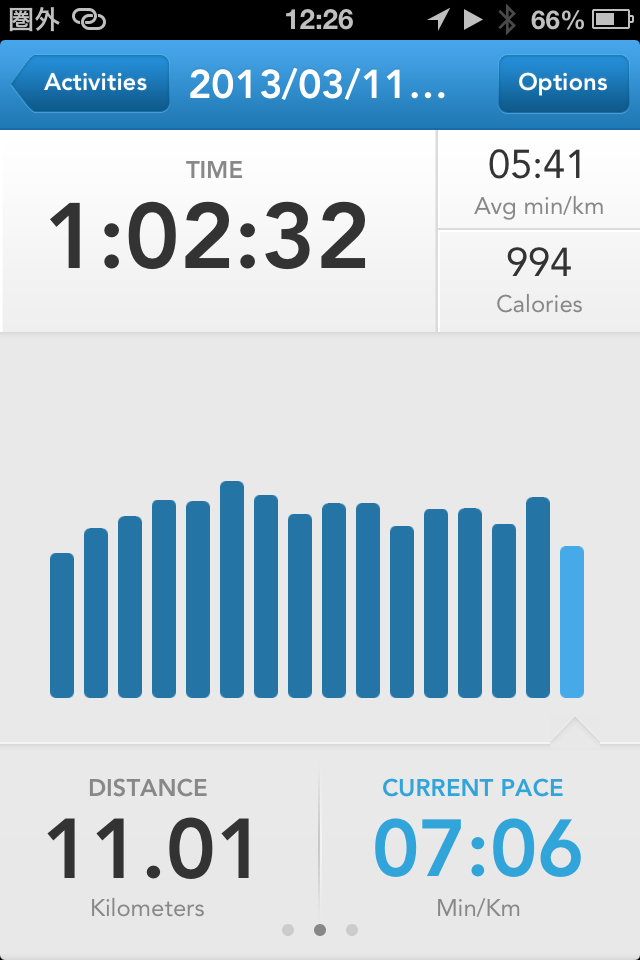
Task: Select the highlighted light-blue last split bar
Action: tap(572, 622)
